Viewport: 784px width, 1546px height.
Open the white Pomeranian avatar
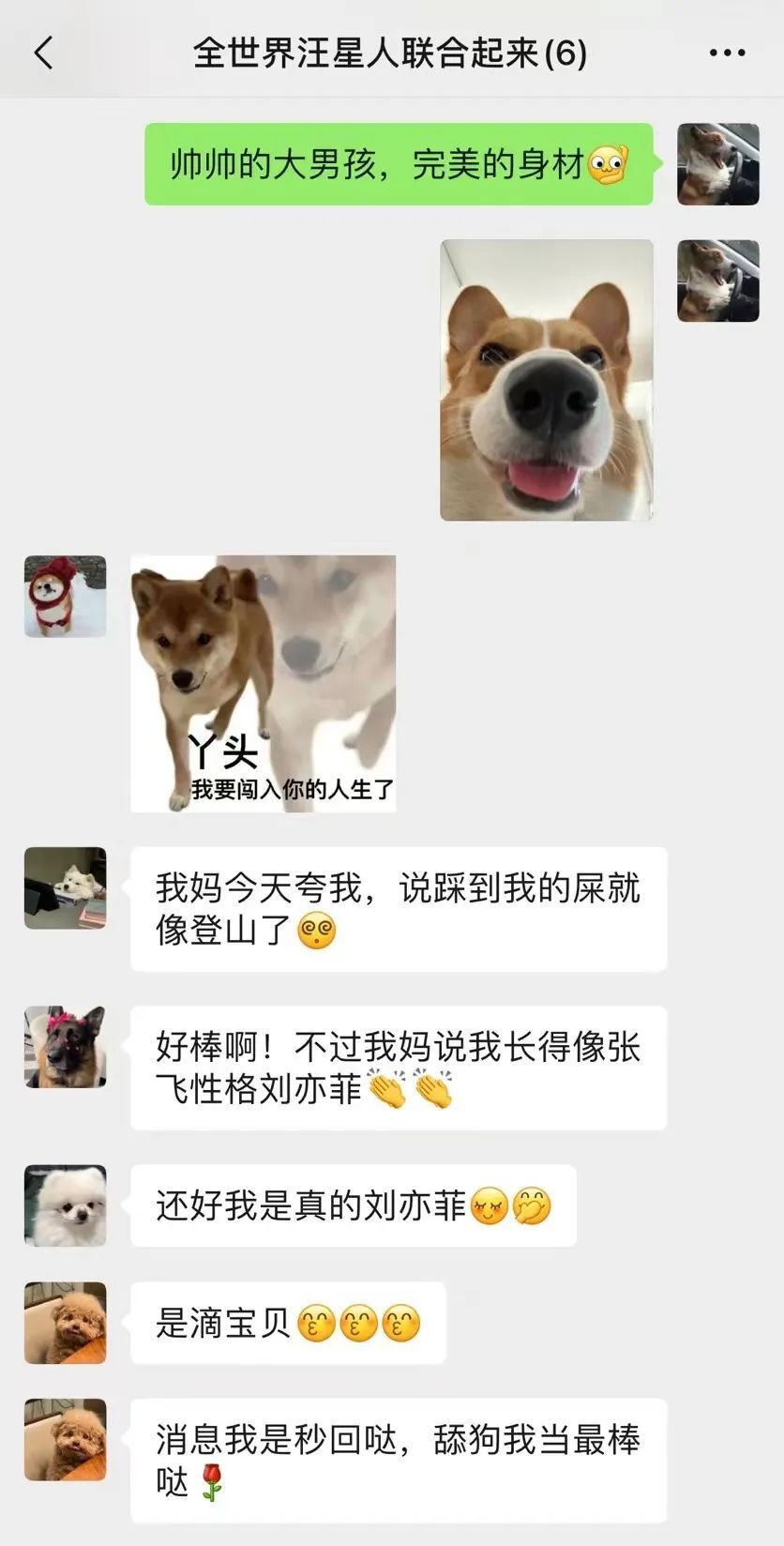(64, 1206)
